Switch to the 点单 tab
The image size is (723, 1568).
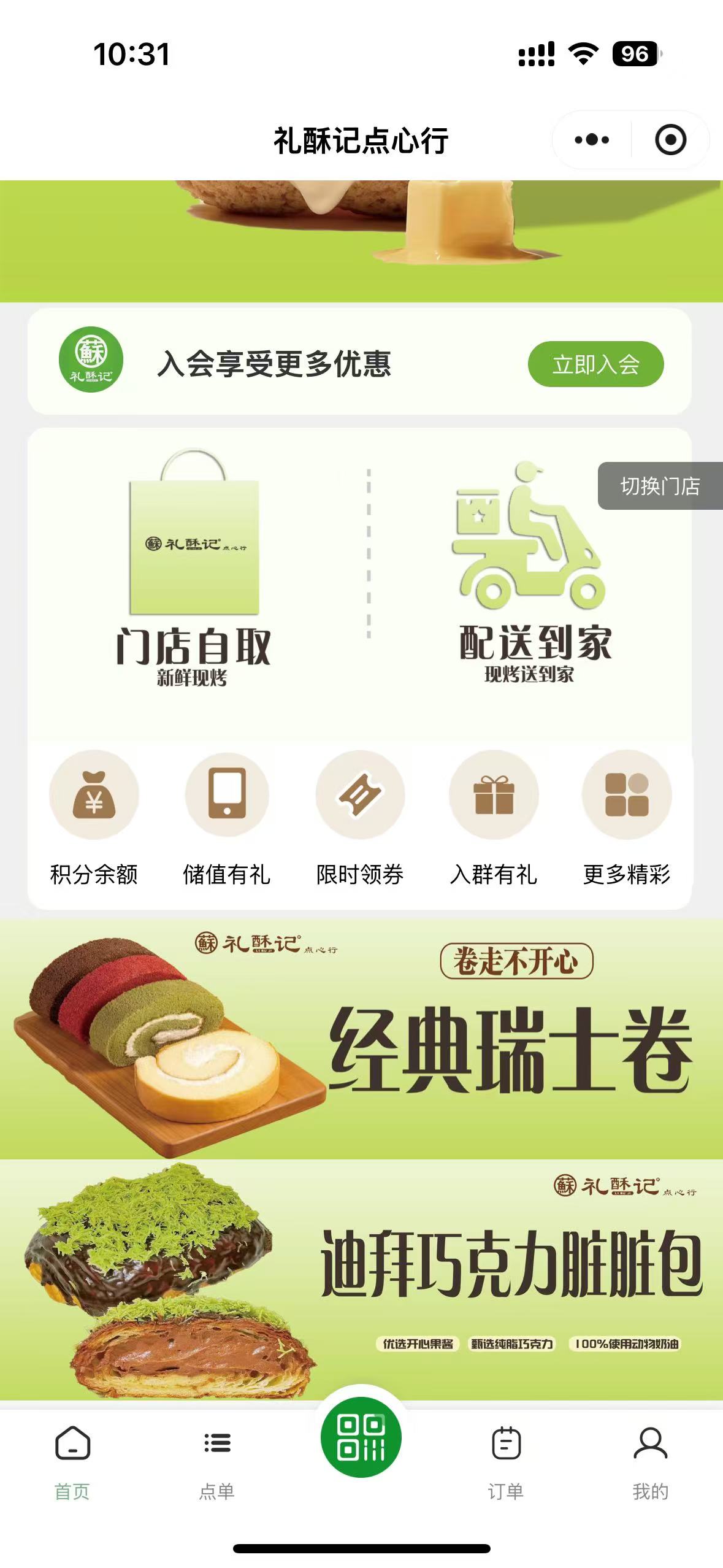click(217, 1463)
